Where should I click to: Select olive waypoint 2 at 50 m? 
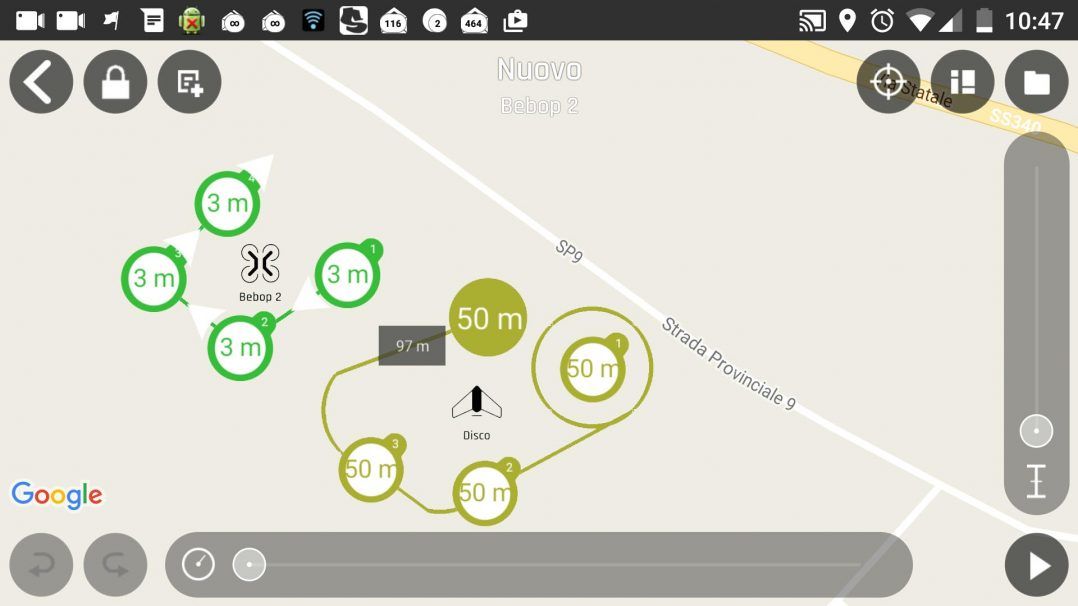point(485,492)
